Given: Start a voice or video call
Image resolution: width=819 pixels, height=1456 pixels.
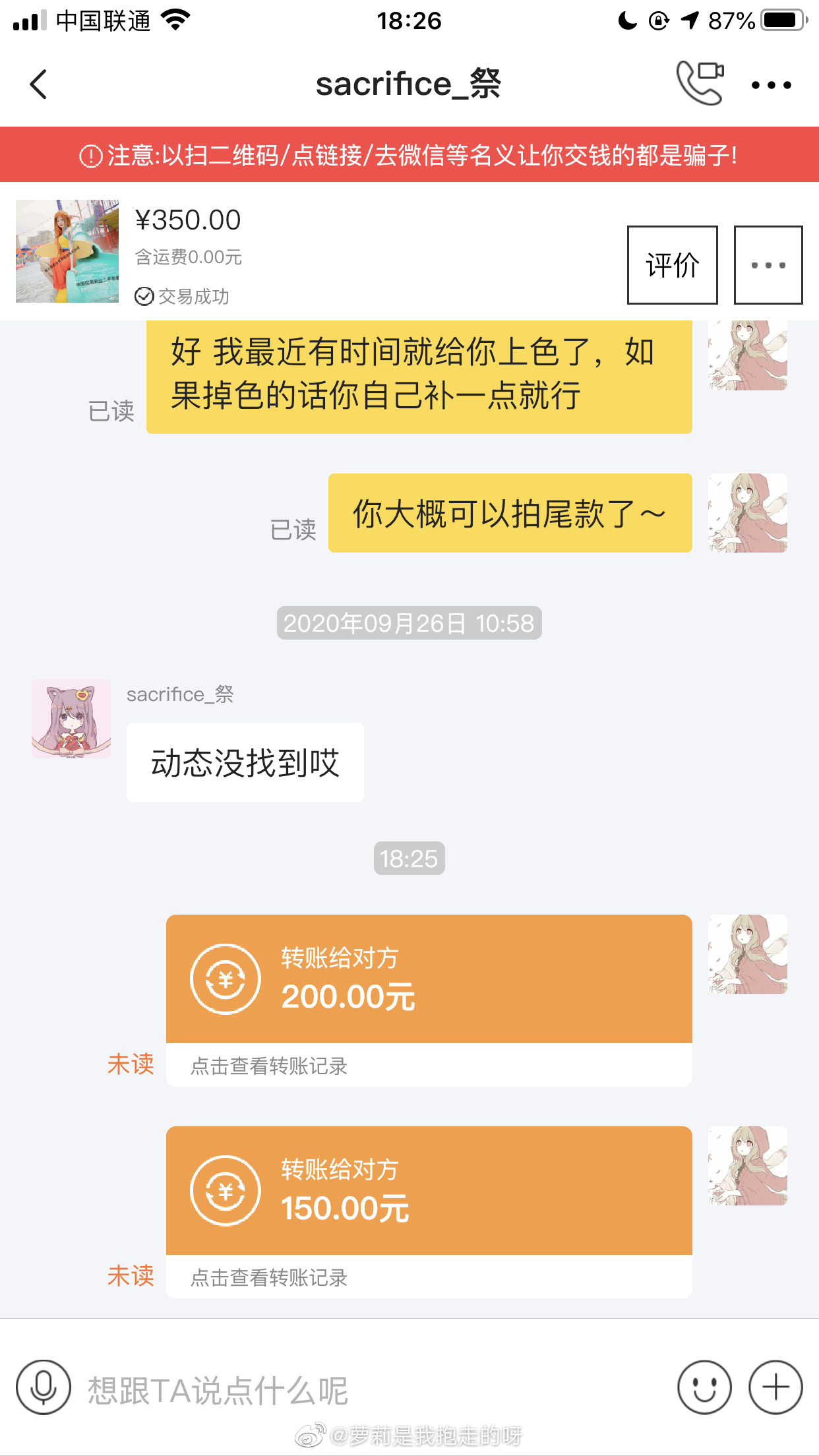Looking at the screenshot, I should (700, 83).
